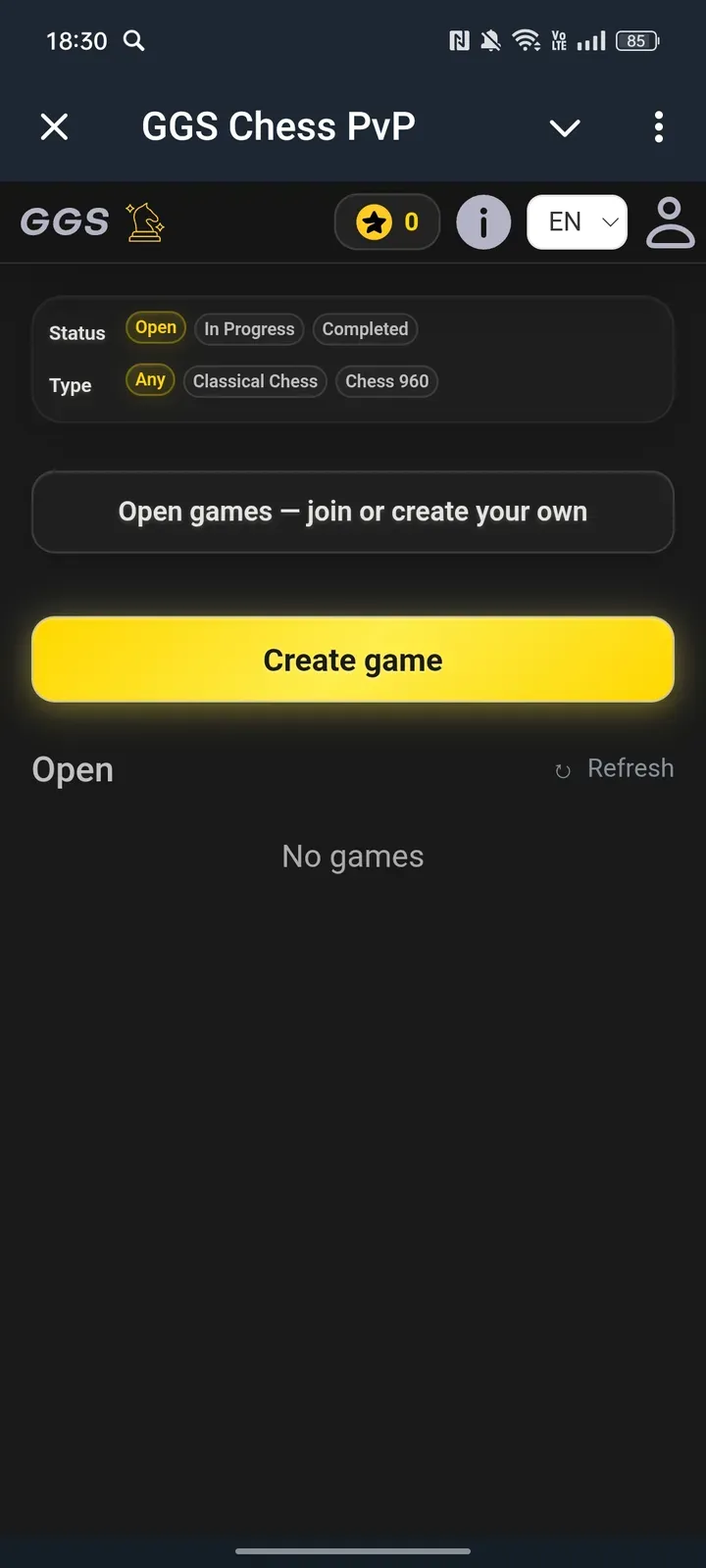Open the EN language dropdown
The image size is (706, 1568).
577,222
